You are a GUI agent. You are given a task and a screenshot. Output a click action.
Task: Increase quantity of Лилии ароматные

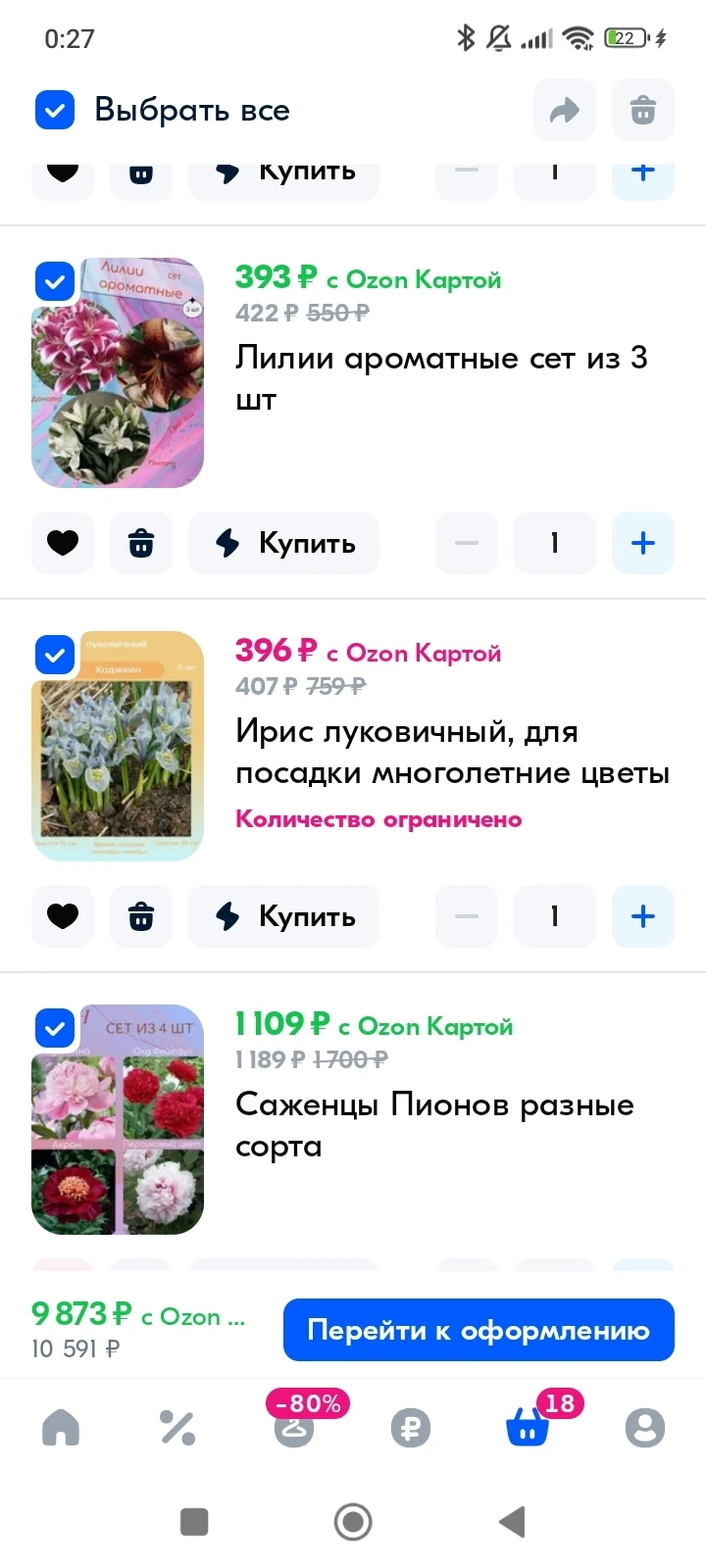click(x=643, y=543)
